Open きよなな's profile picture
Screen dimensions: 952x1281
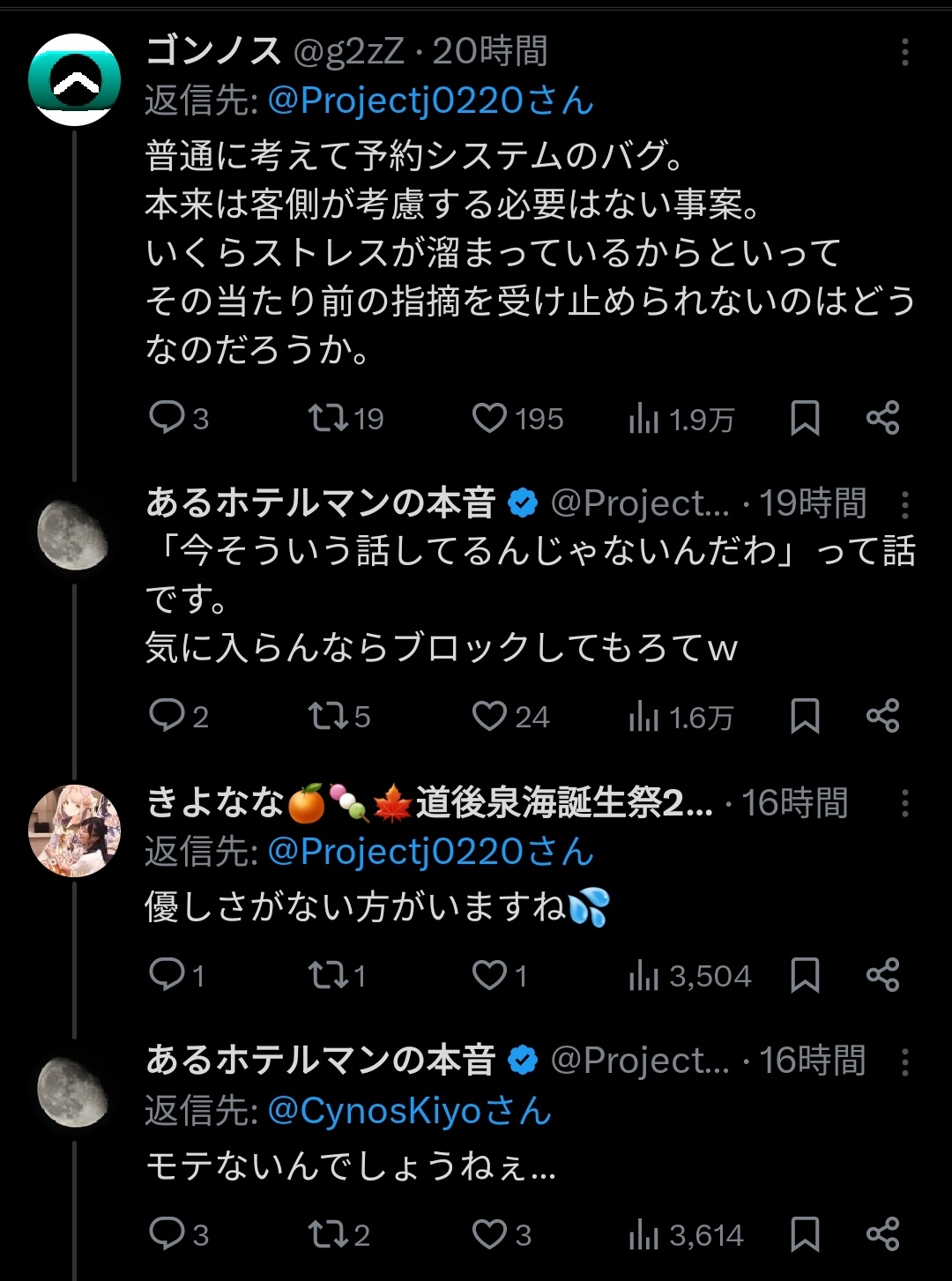click(x=74, y=830)
